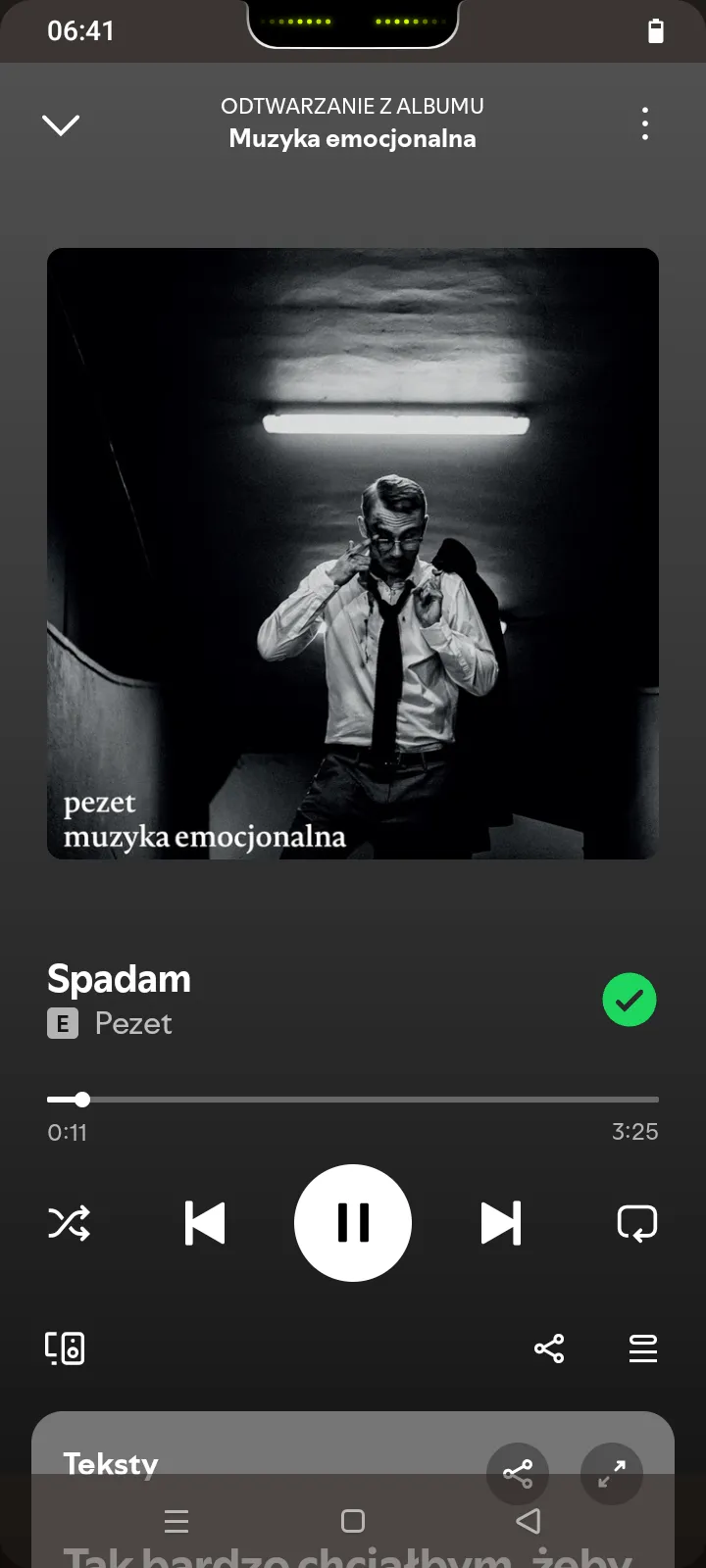Open the three-dot options menu

click(x=644, y=124)
